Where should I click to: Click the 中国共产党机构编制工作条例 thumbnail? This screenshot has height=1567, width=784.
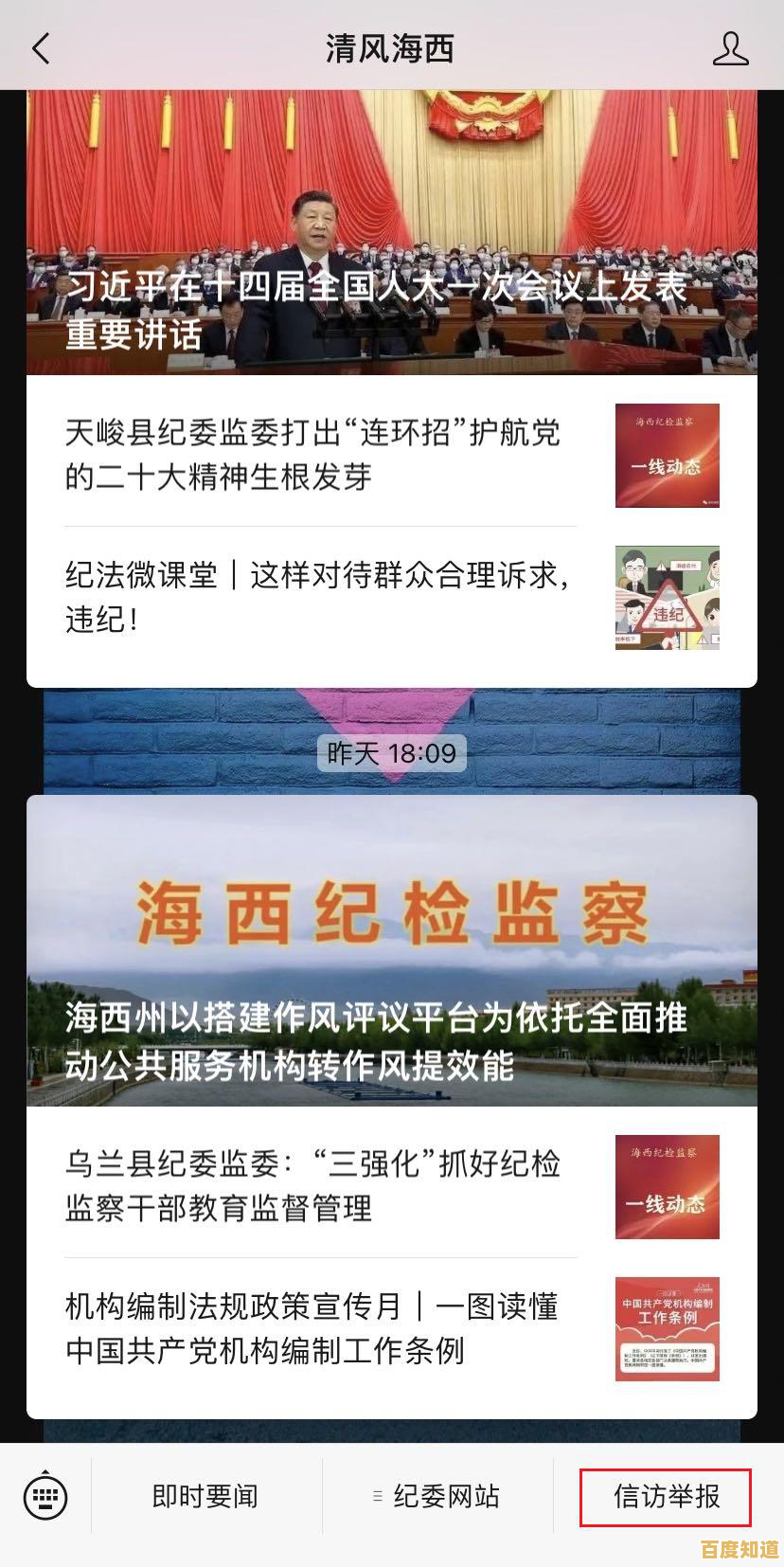click(x=668, y=1329)
